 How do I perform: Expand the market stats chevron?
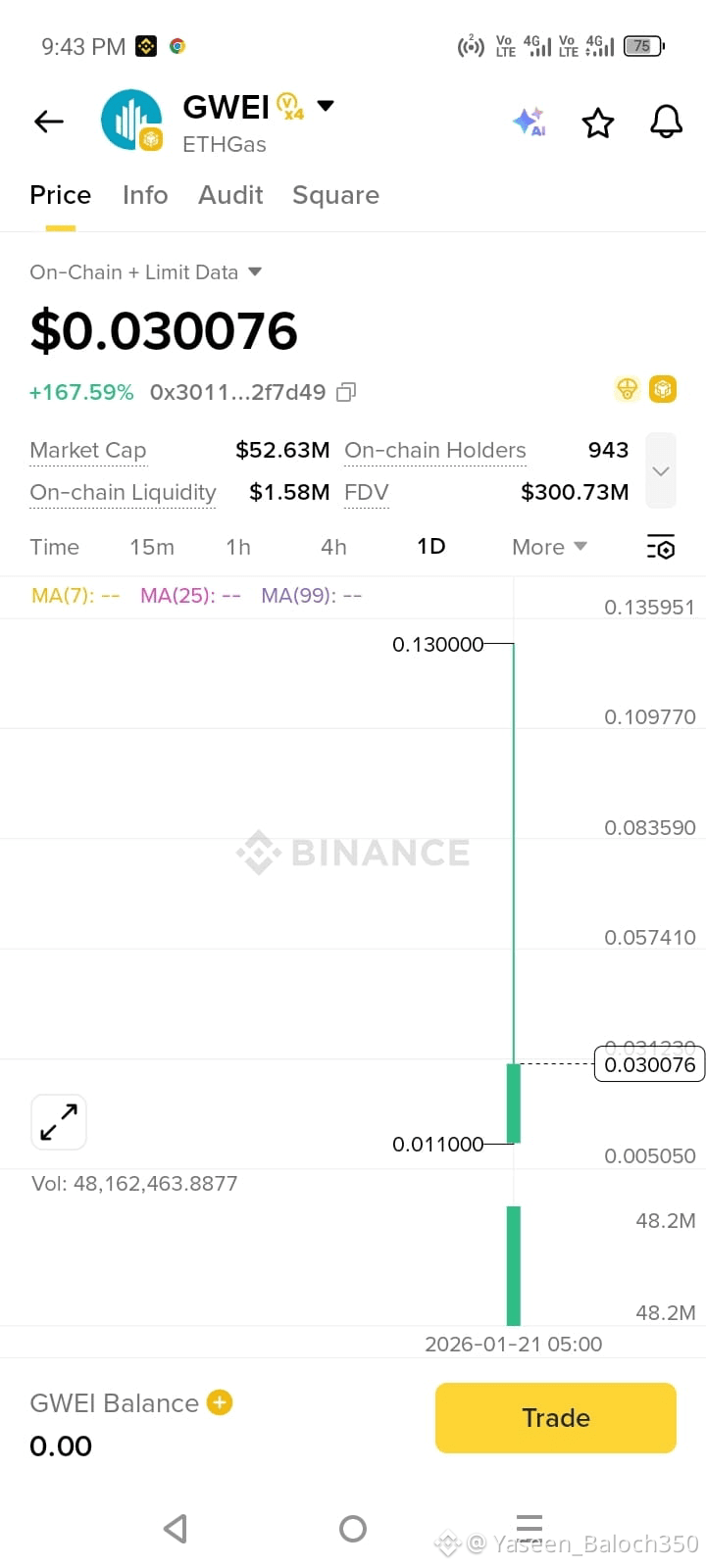tap(660, 470)
